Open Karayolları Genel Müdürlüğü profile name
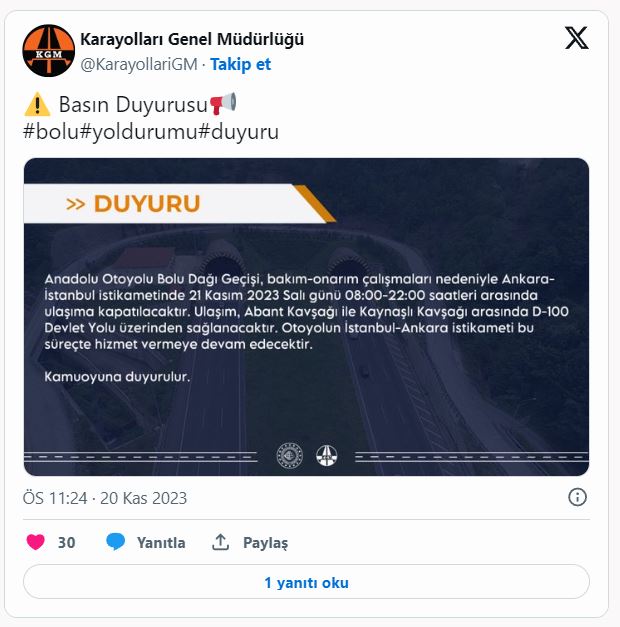The height and width of the screenshot is (627, 620). tap(192, 40)
